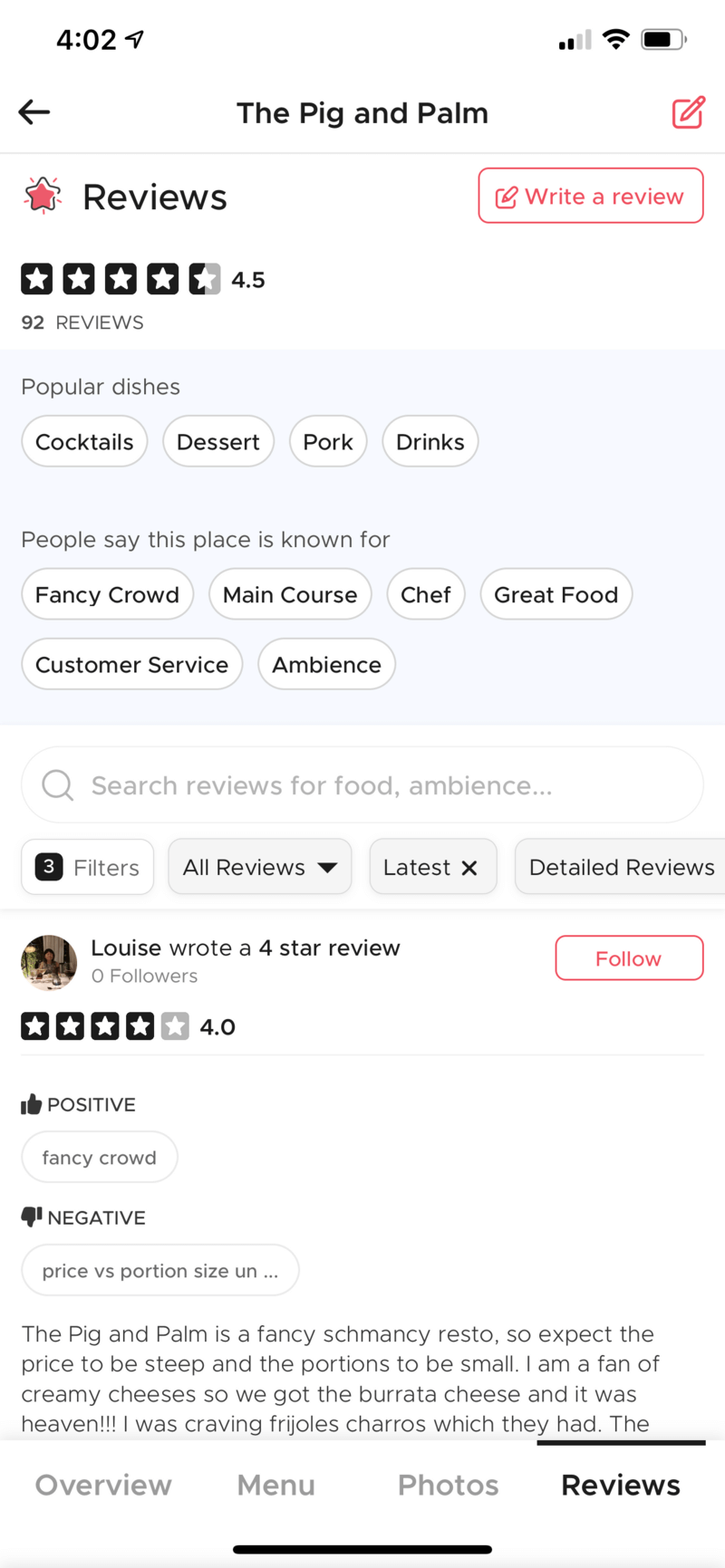Follow Louise

(628, 958)
